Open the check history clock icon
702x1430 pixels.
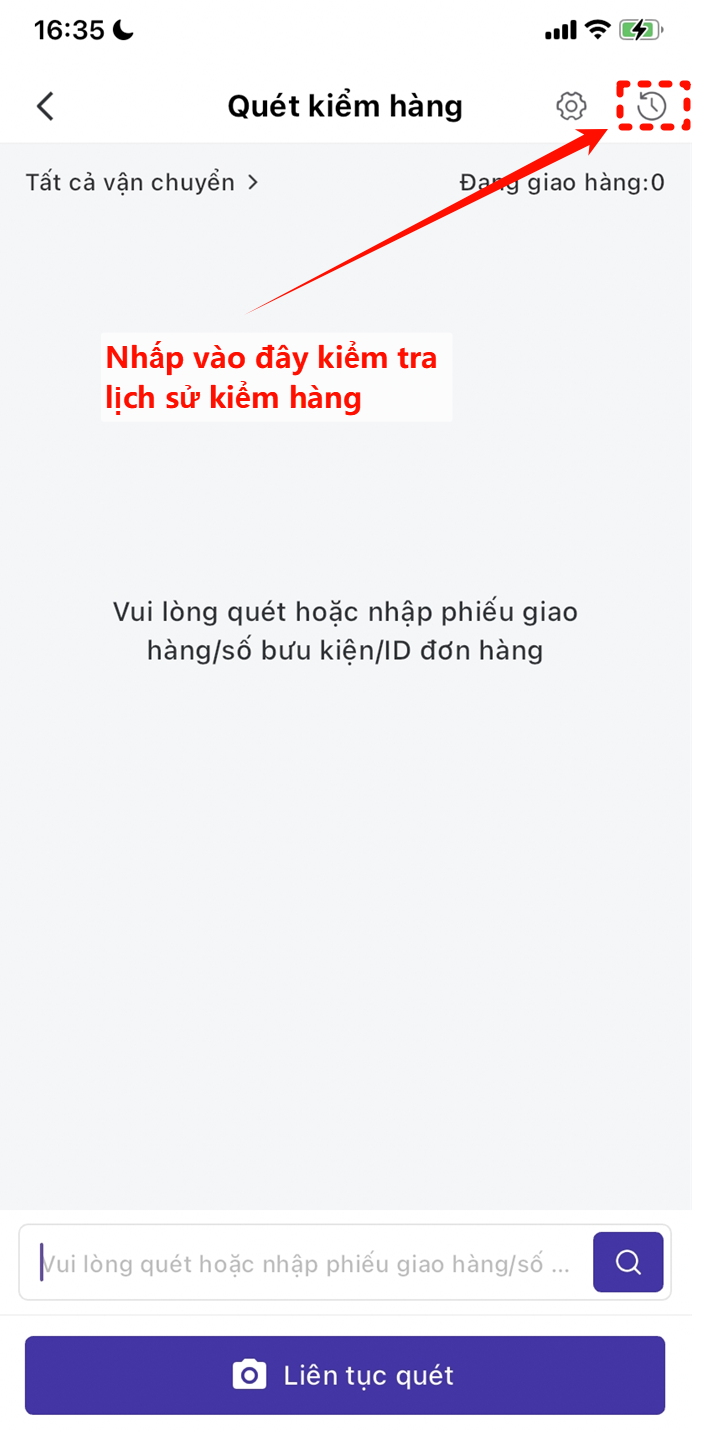pos(652,106)
